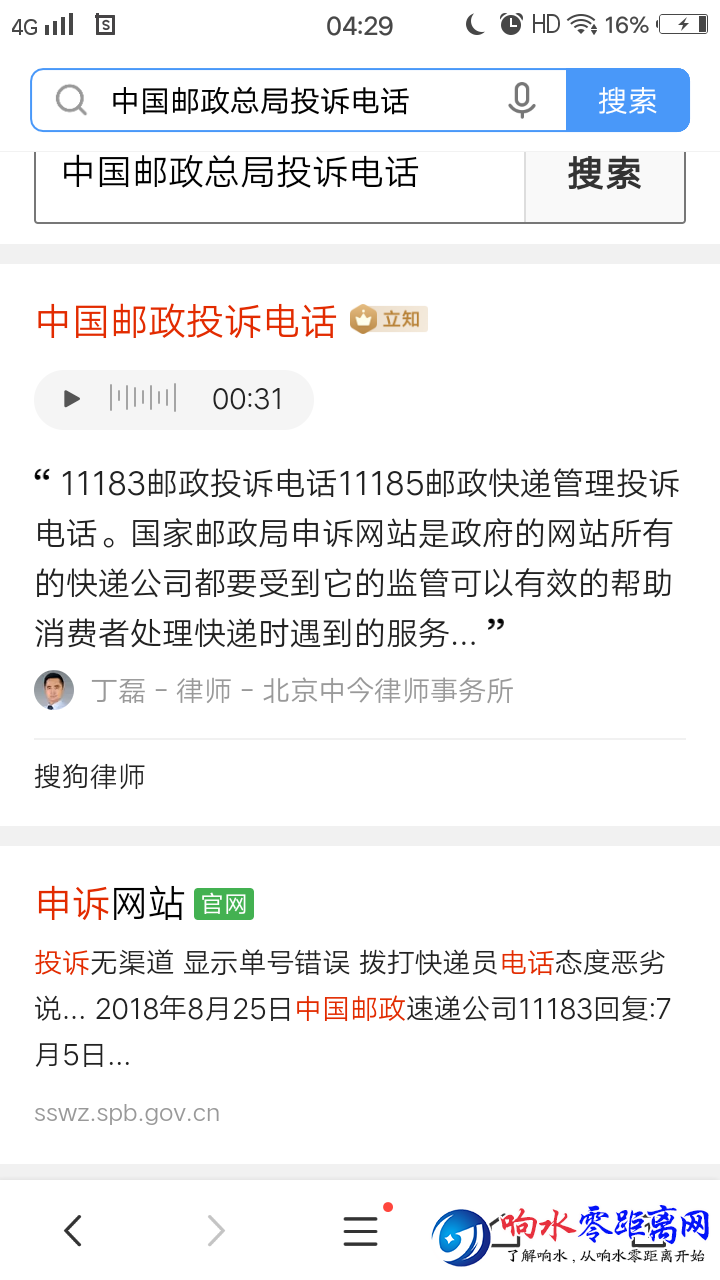The image size is (720, 1280).
Task: Open the 申诉网站 official site result
Action: [x=111, y=903]
